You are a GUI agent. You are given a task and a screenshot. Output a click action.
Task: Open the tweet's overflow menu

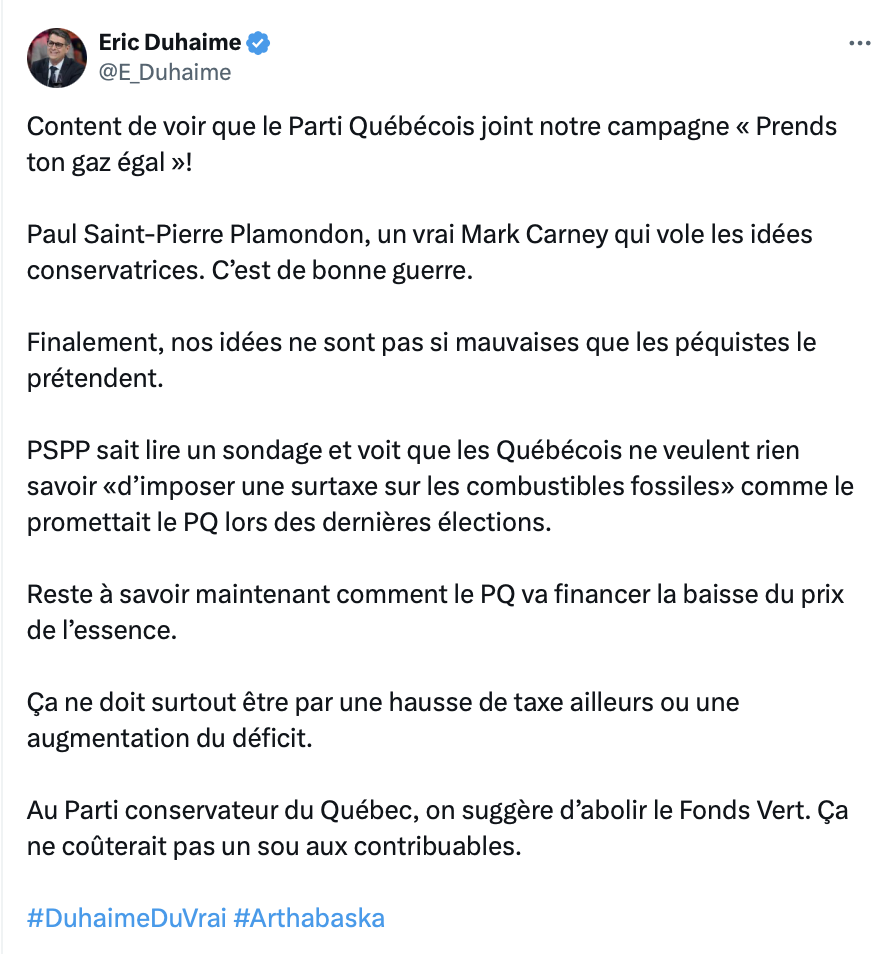coord(859,44)
